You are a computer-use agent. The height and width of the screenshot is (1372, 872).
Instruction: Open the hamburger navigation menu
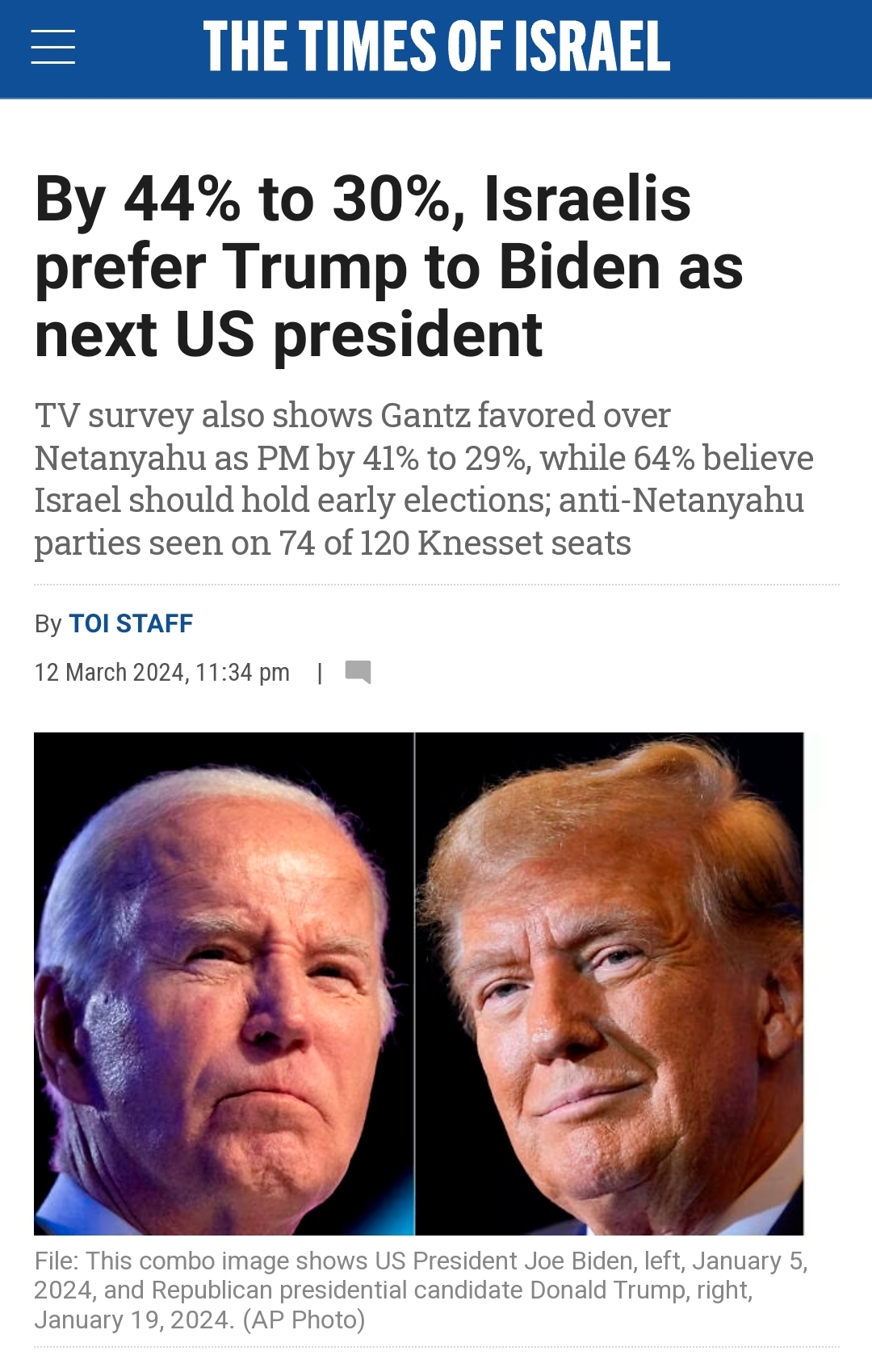point(53,47)
